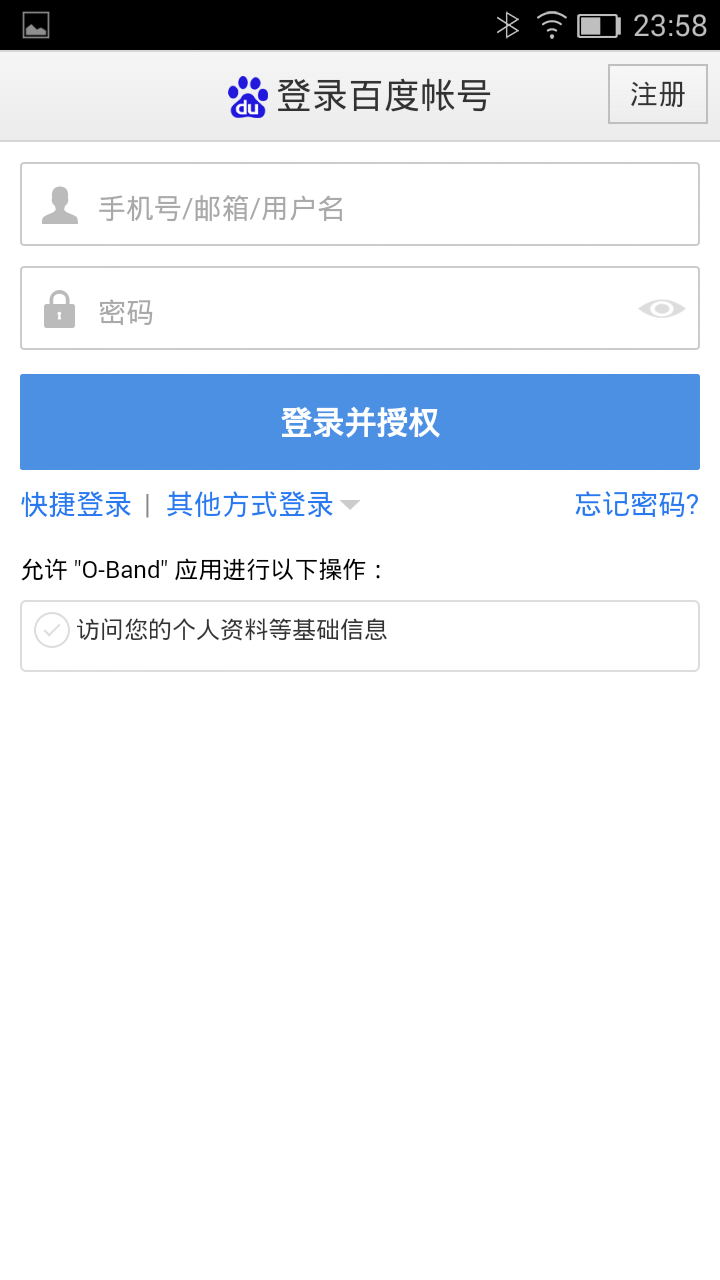Toggle the 访问您的个人资料等基础信息 permission checkbox
This screenshot has width=720, height=1280.
coord(52,630)
